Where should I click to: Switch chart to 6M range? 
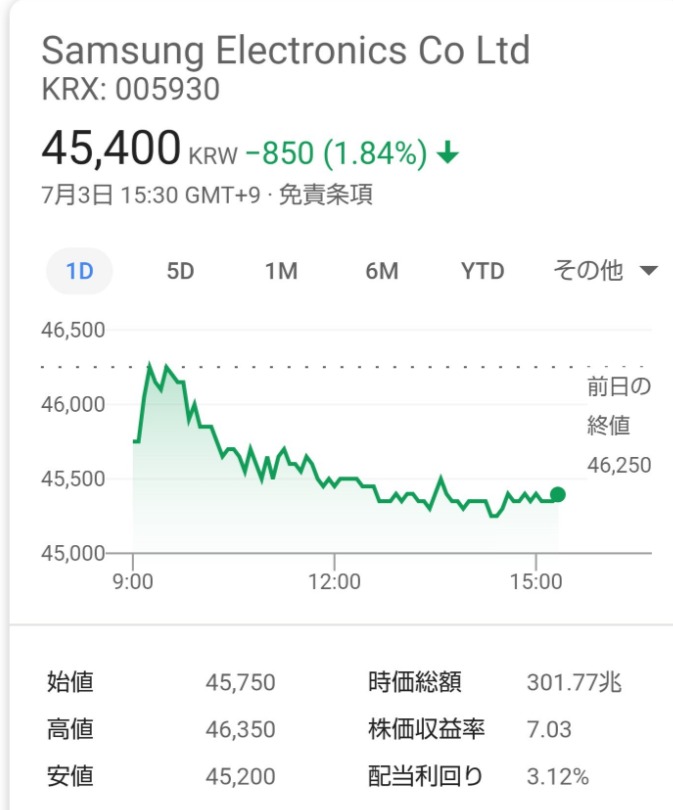click(x=382, y=271)
